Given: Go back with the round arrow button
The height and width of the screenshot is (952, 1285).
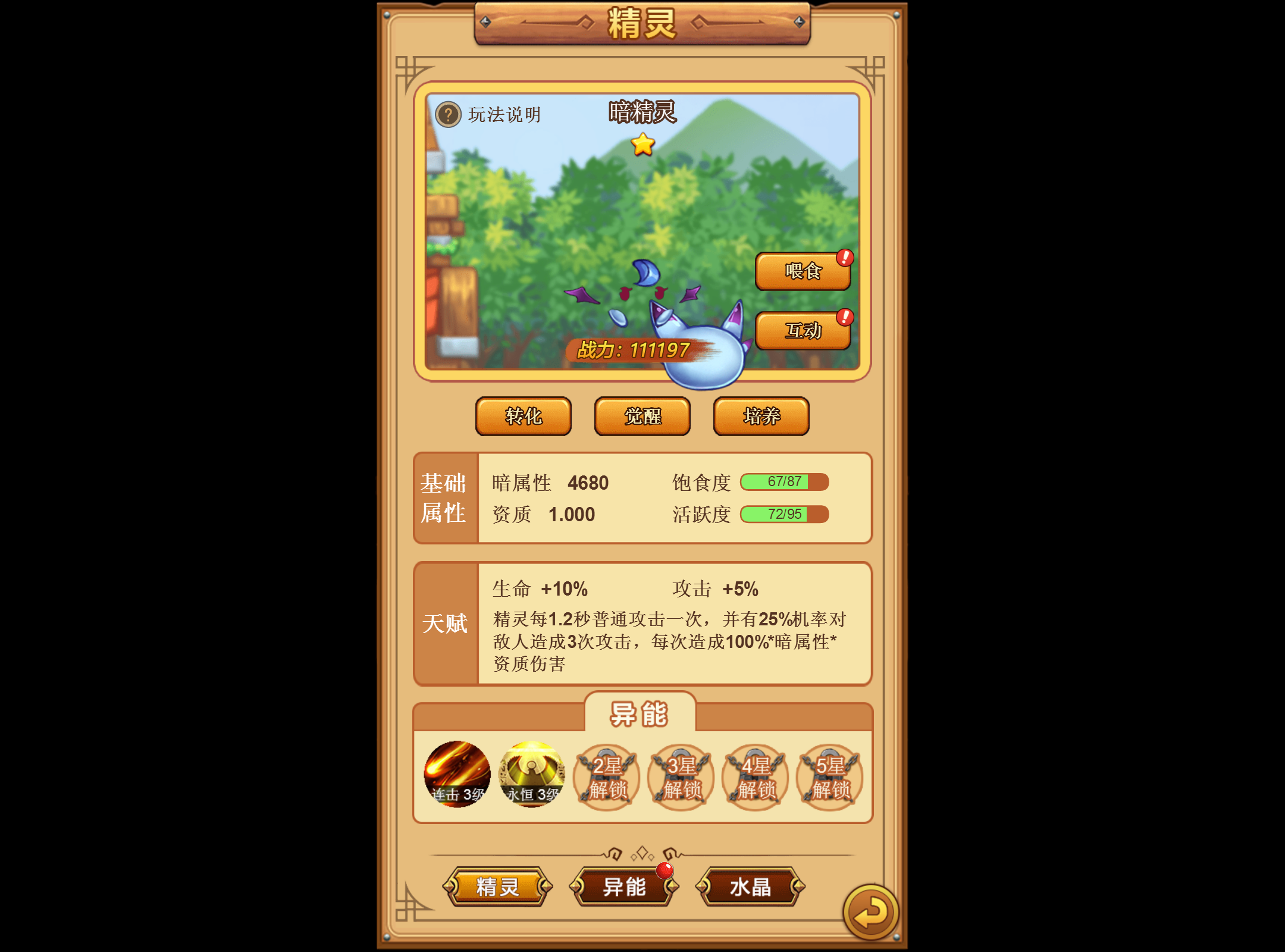Looking at the screenshot, I should click(x=870, y=912).
